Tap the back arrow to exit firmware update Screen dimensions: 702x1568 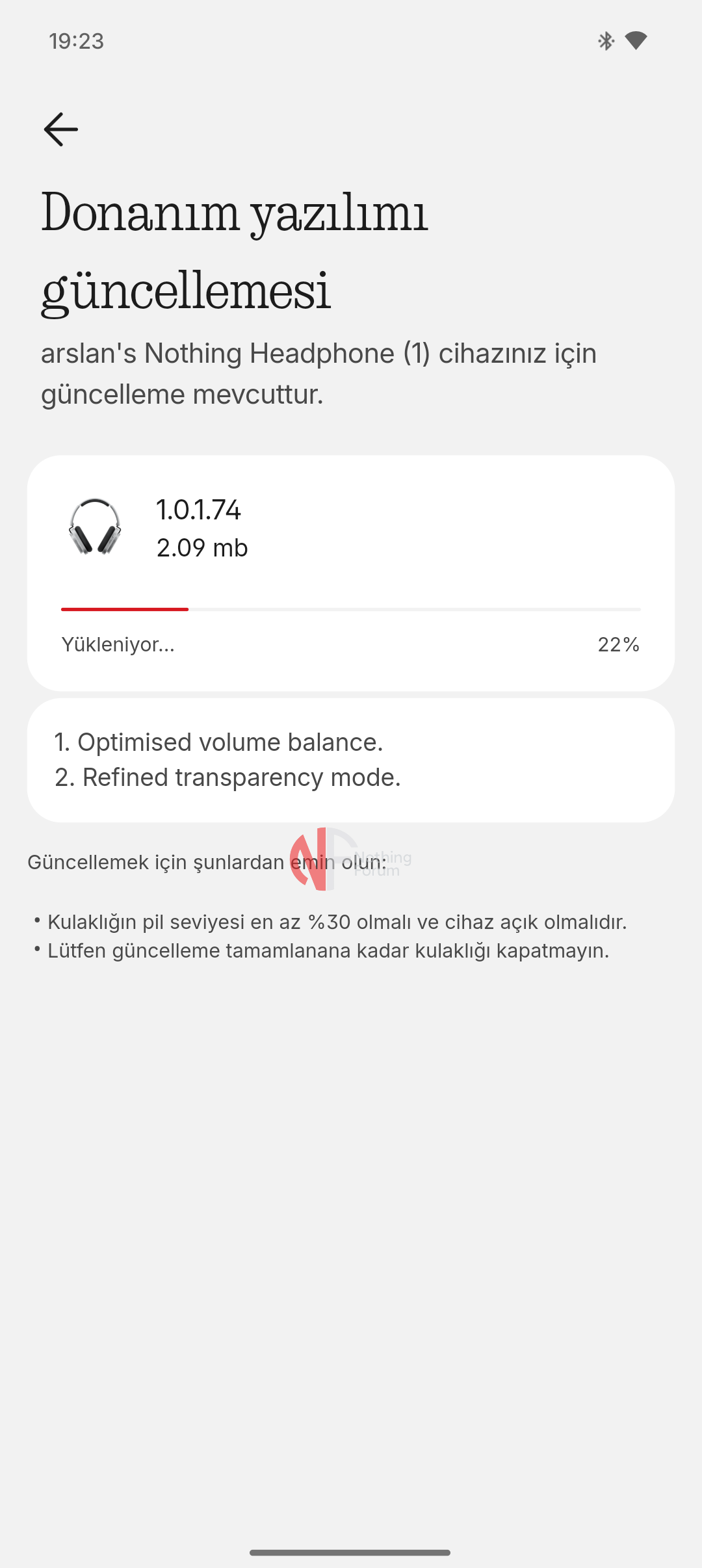point(61,129)
